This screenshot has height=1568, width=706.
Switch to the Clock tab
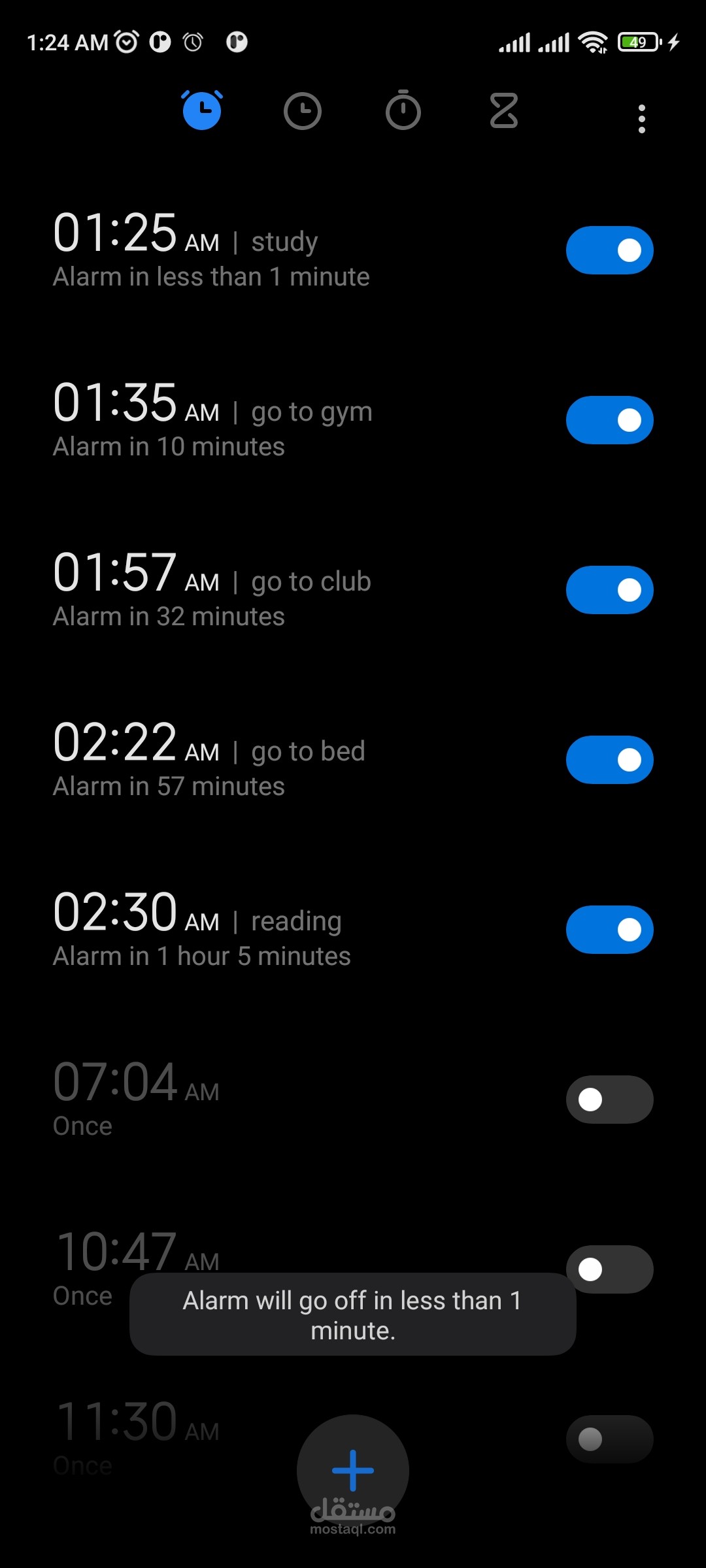[x=302, y=112]
